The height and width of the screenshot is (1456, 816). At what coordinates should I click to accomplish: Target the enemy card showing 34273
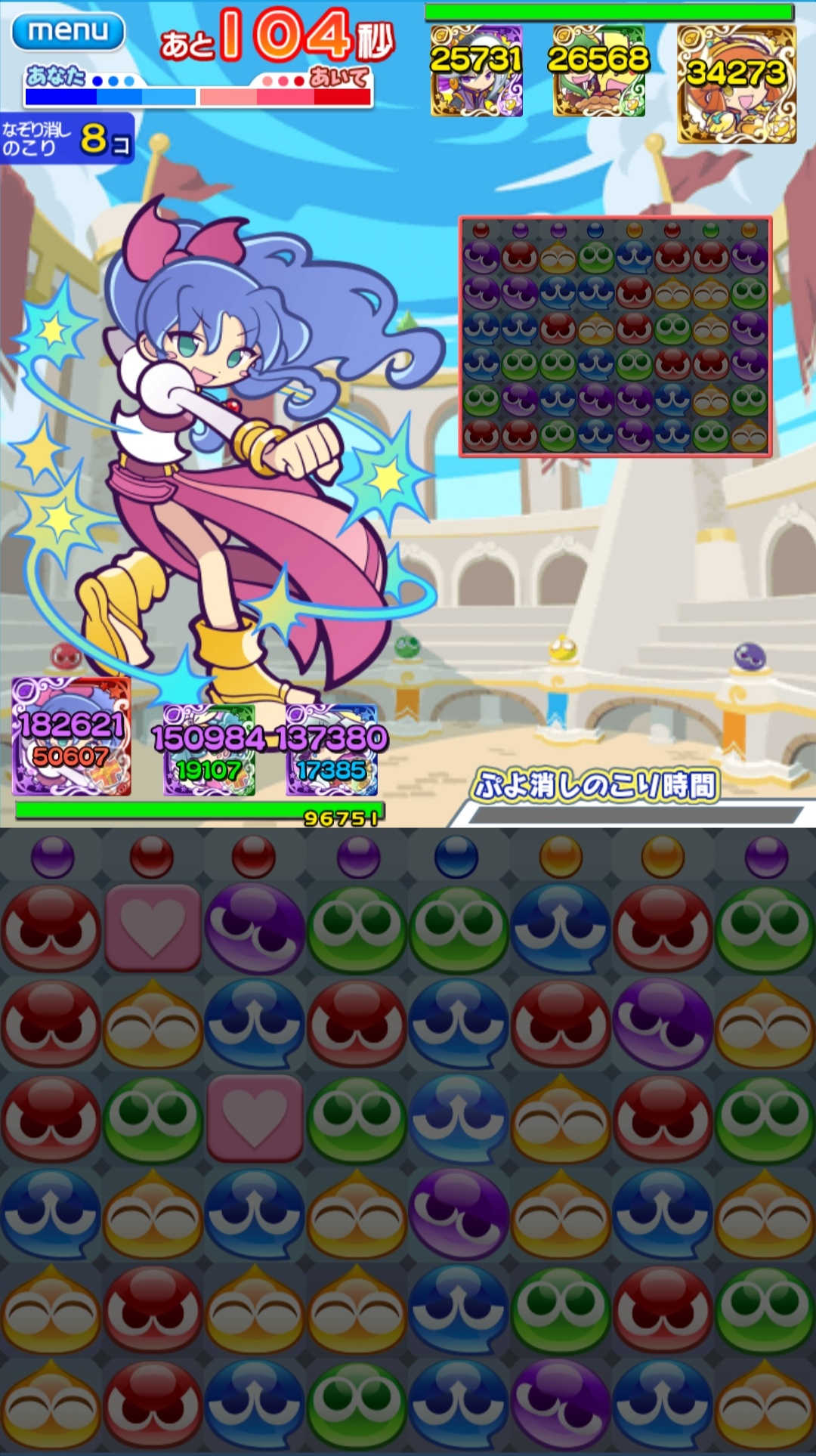[x=736, y=84]
